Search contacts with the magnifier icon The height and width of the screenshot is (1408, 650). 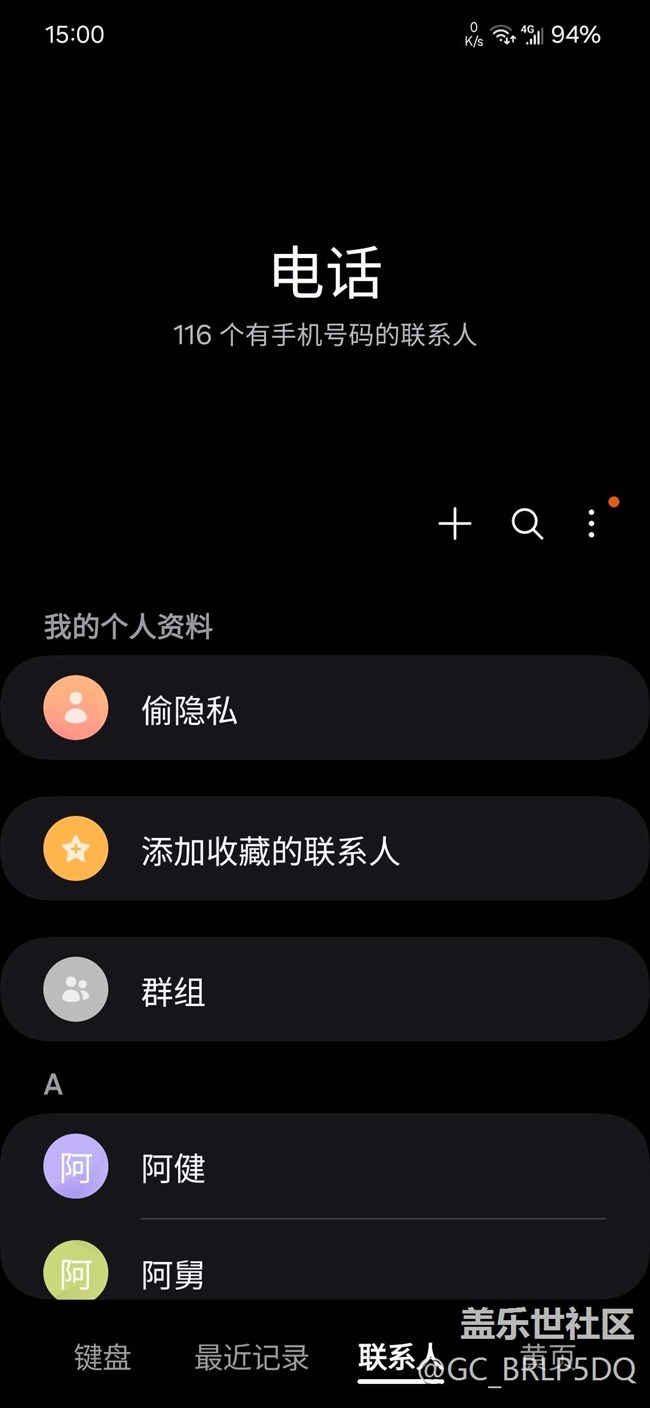(x=527, y=524)
